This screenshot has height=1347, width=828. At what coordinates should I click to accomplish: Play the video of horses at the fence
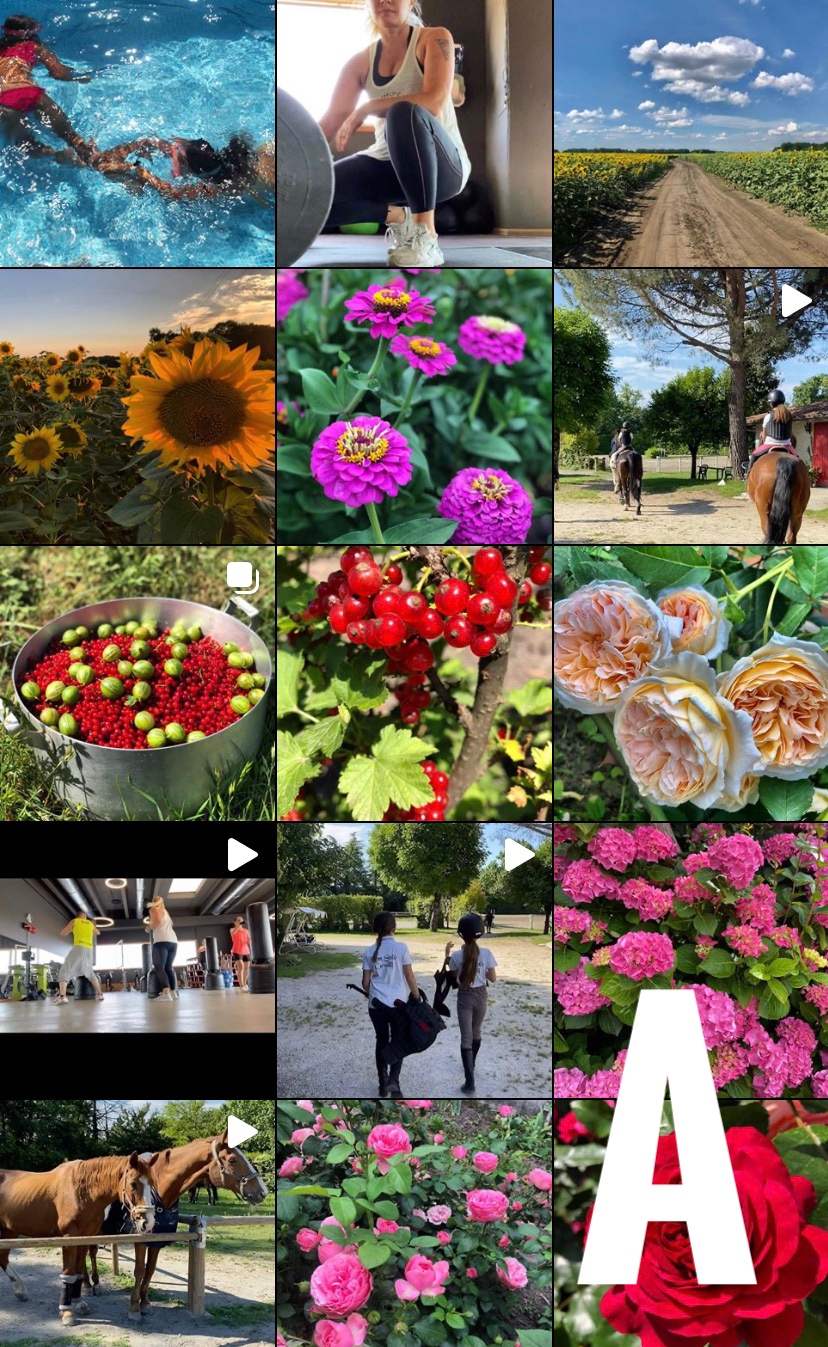137,1225
